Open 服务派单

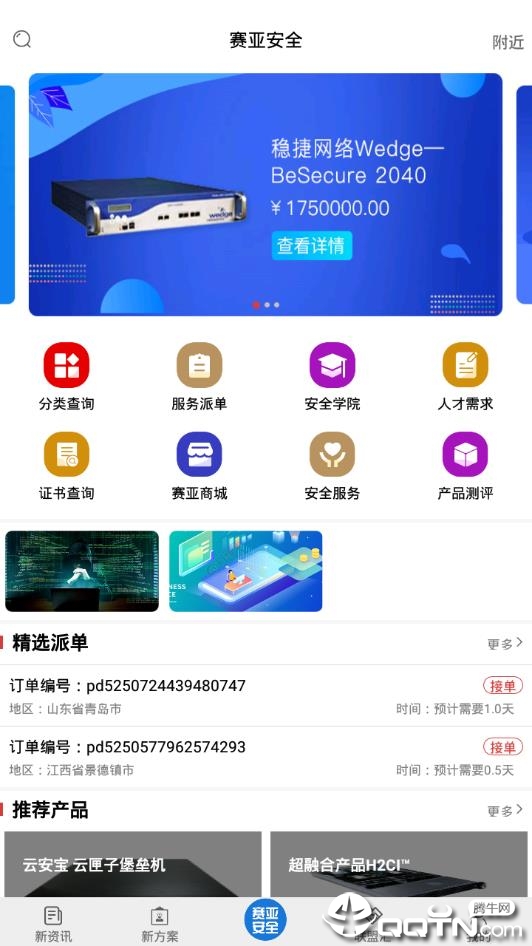[x=199, y=376]
